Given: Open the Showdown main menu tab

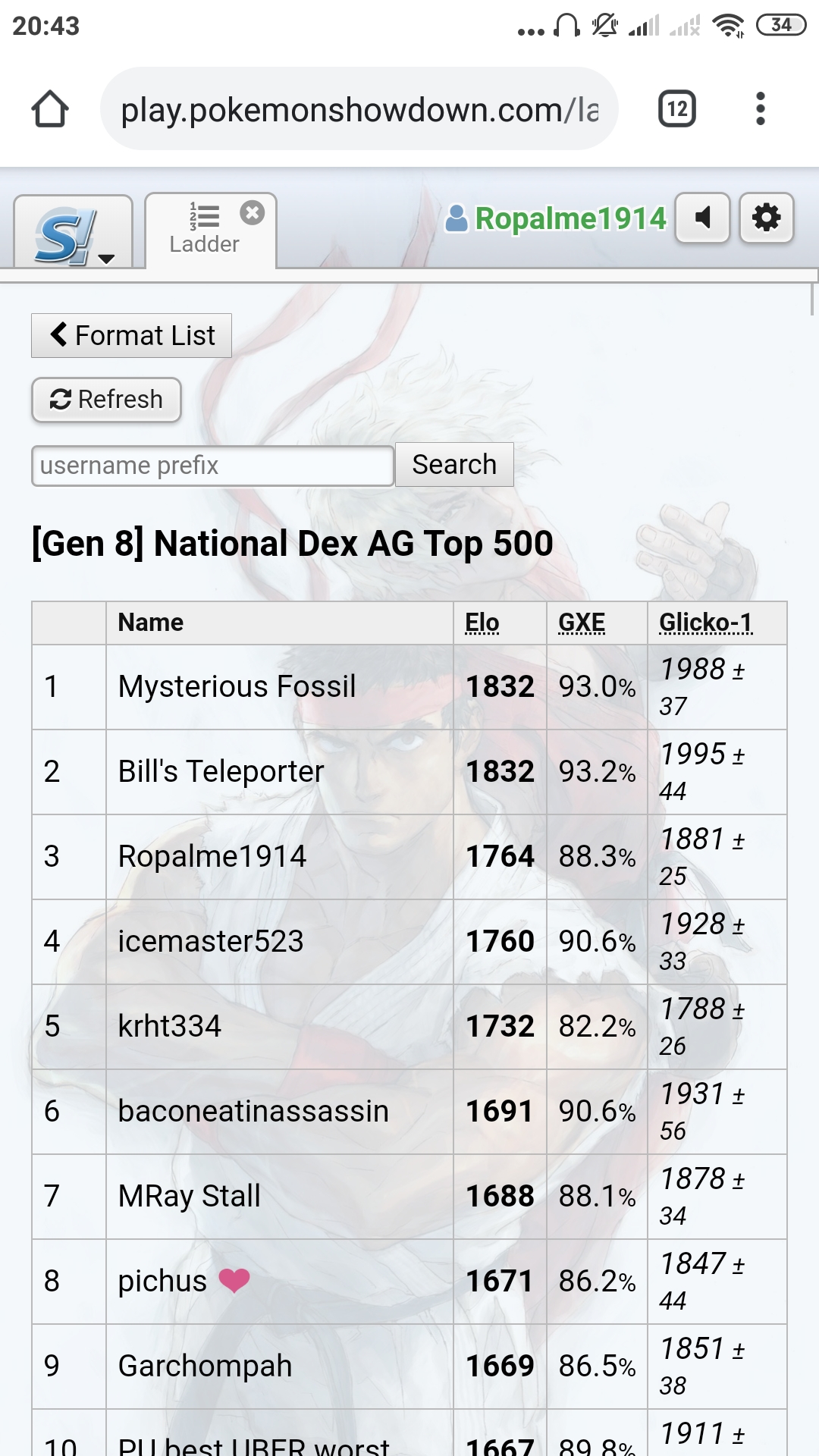Looking at the screenshot, I should [74, 232].
